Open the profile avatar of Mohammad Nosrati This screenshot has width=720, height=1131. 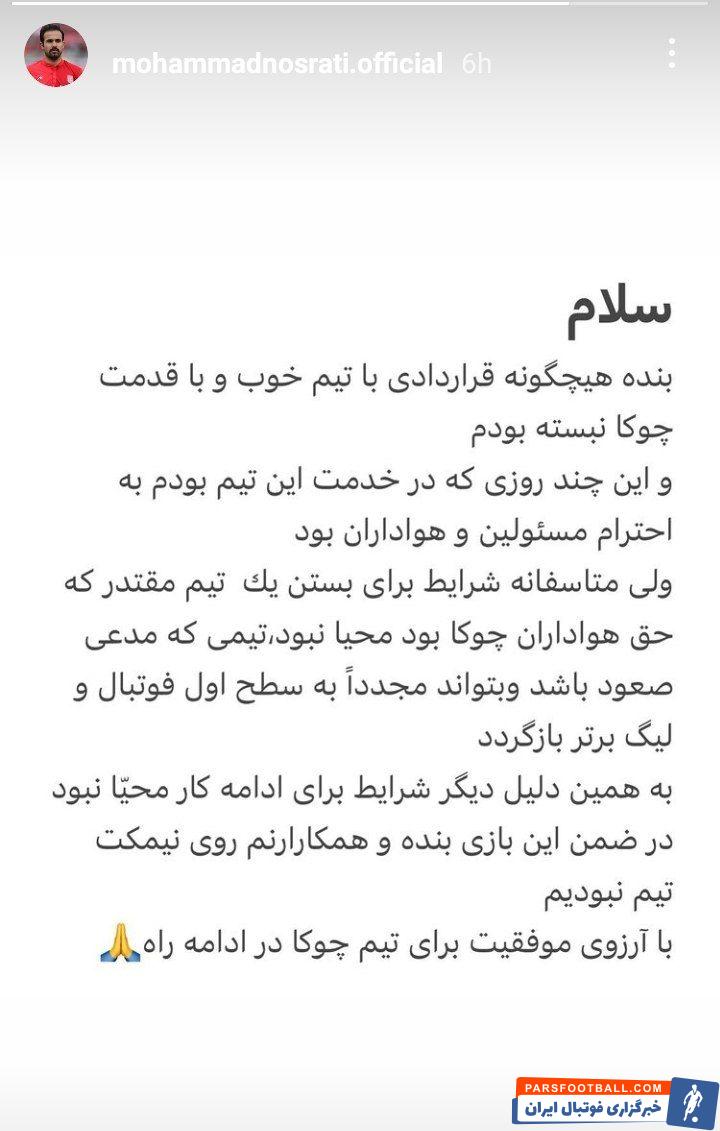tap(55, 55)
